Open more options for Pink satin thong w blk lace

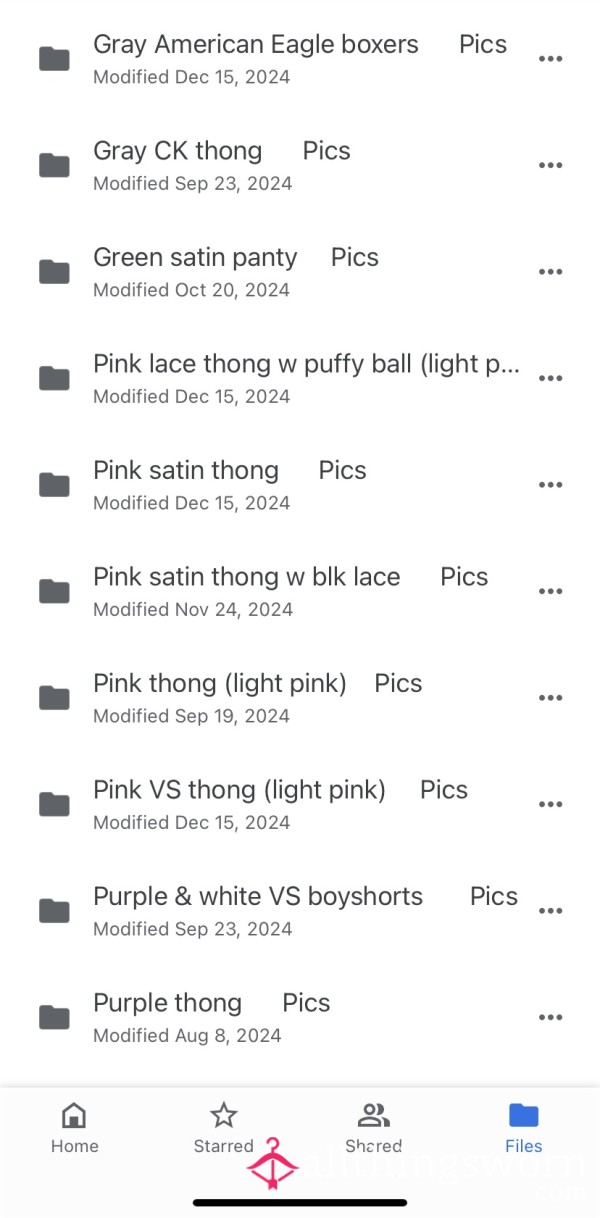(550, 591)
